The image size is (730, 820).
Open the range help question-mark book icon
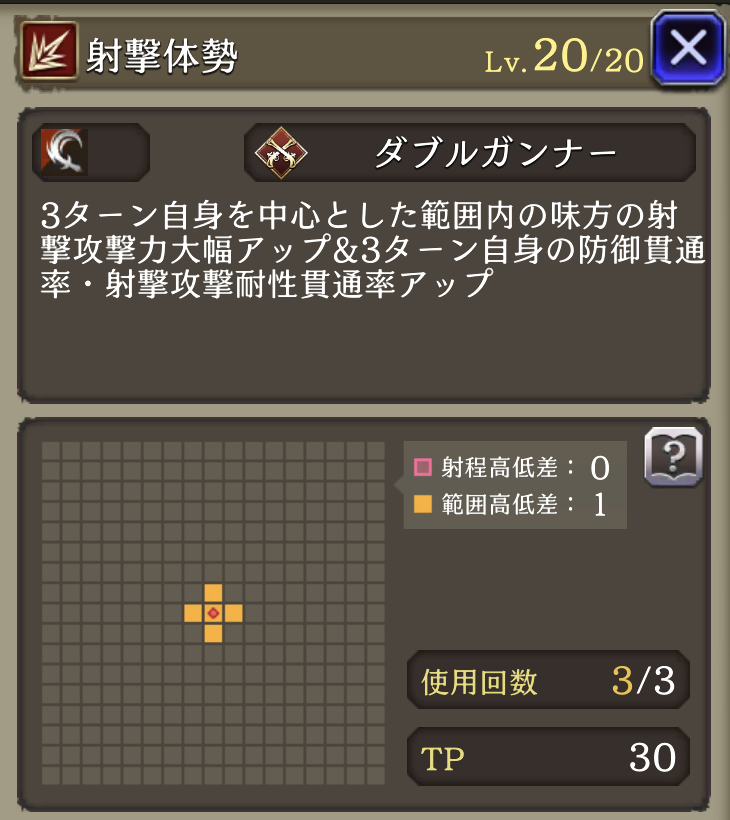pos(673,457)
